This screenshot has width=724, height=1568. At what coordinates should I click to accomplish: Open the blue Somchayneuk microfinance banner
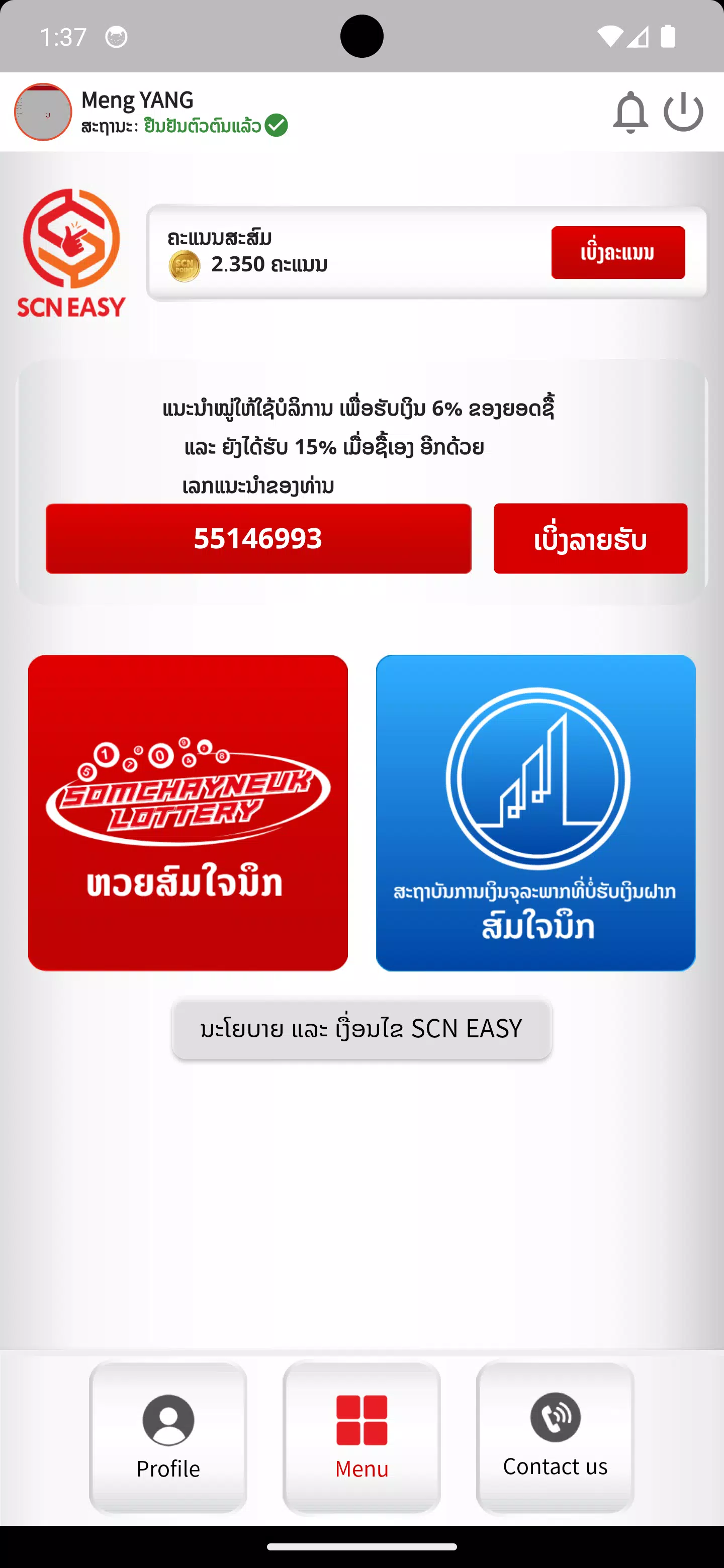click(x=535, y=814)
